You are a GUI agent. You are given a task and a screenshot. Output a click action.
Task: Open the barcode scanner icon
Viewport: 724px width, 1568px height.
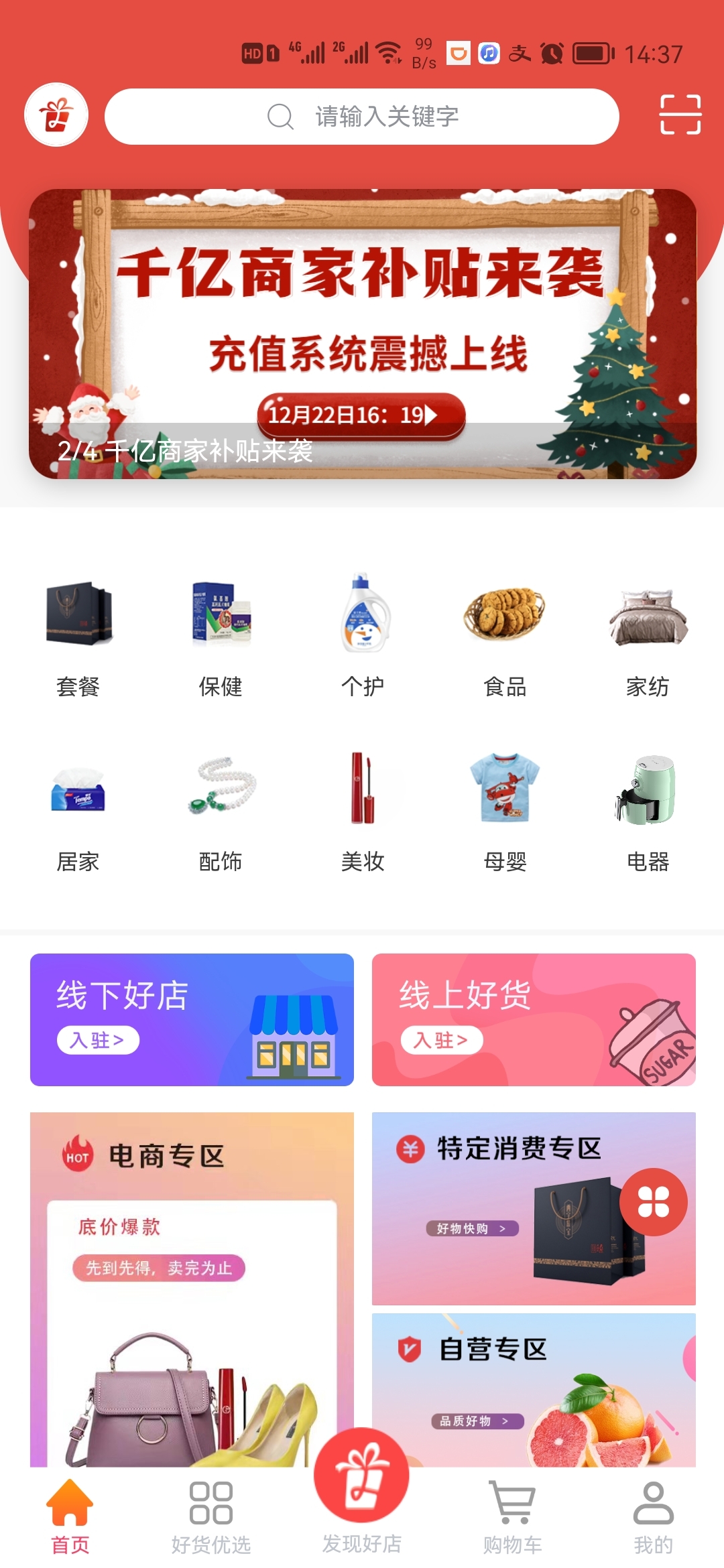[679, 115]
